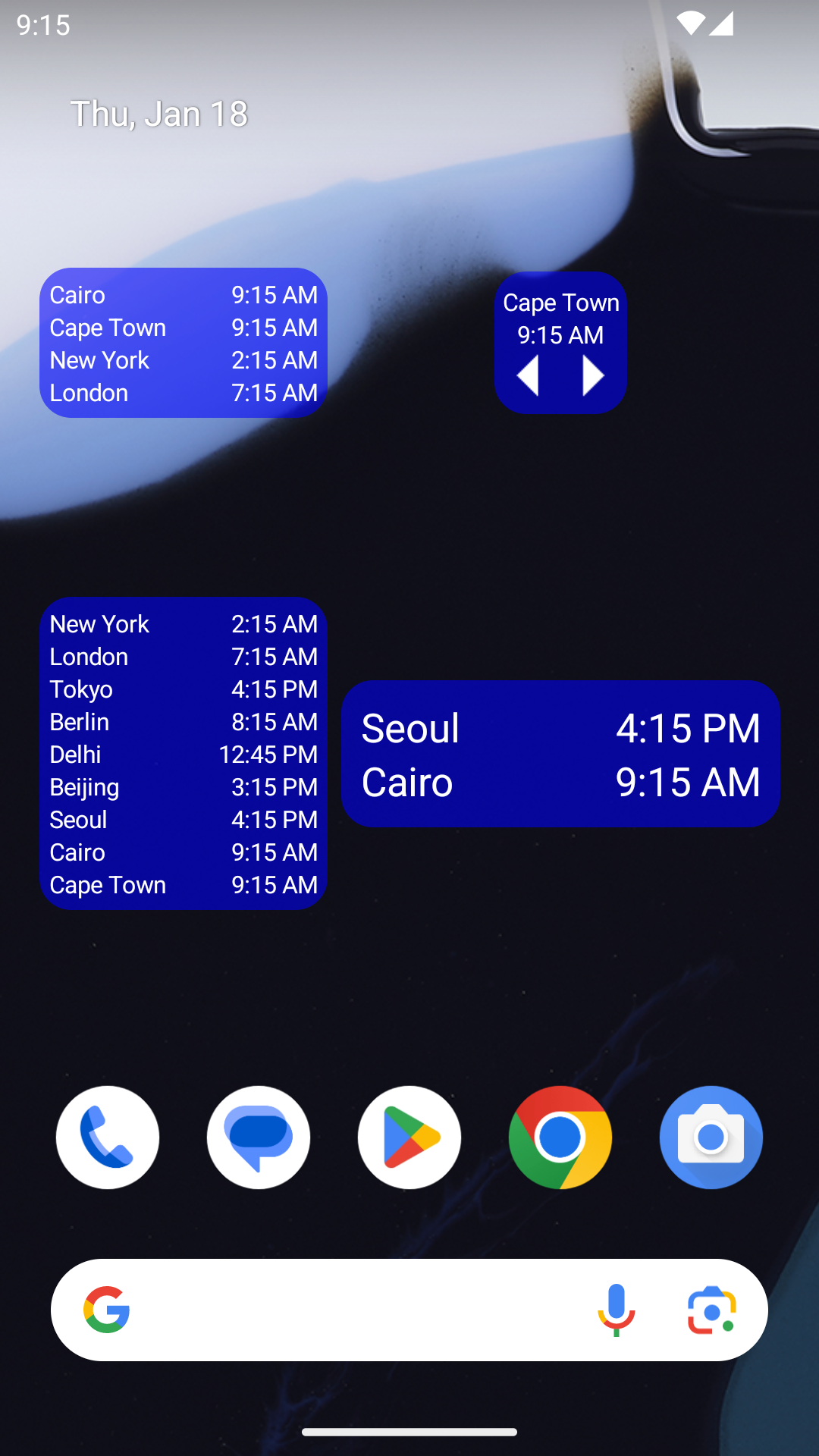The image size is (819, 1456).
Task: Open the Camera app
Action: tap(711, 1137)
